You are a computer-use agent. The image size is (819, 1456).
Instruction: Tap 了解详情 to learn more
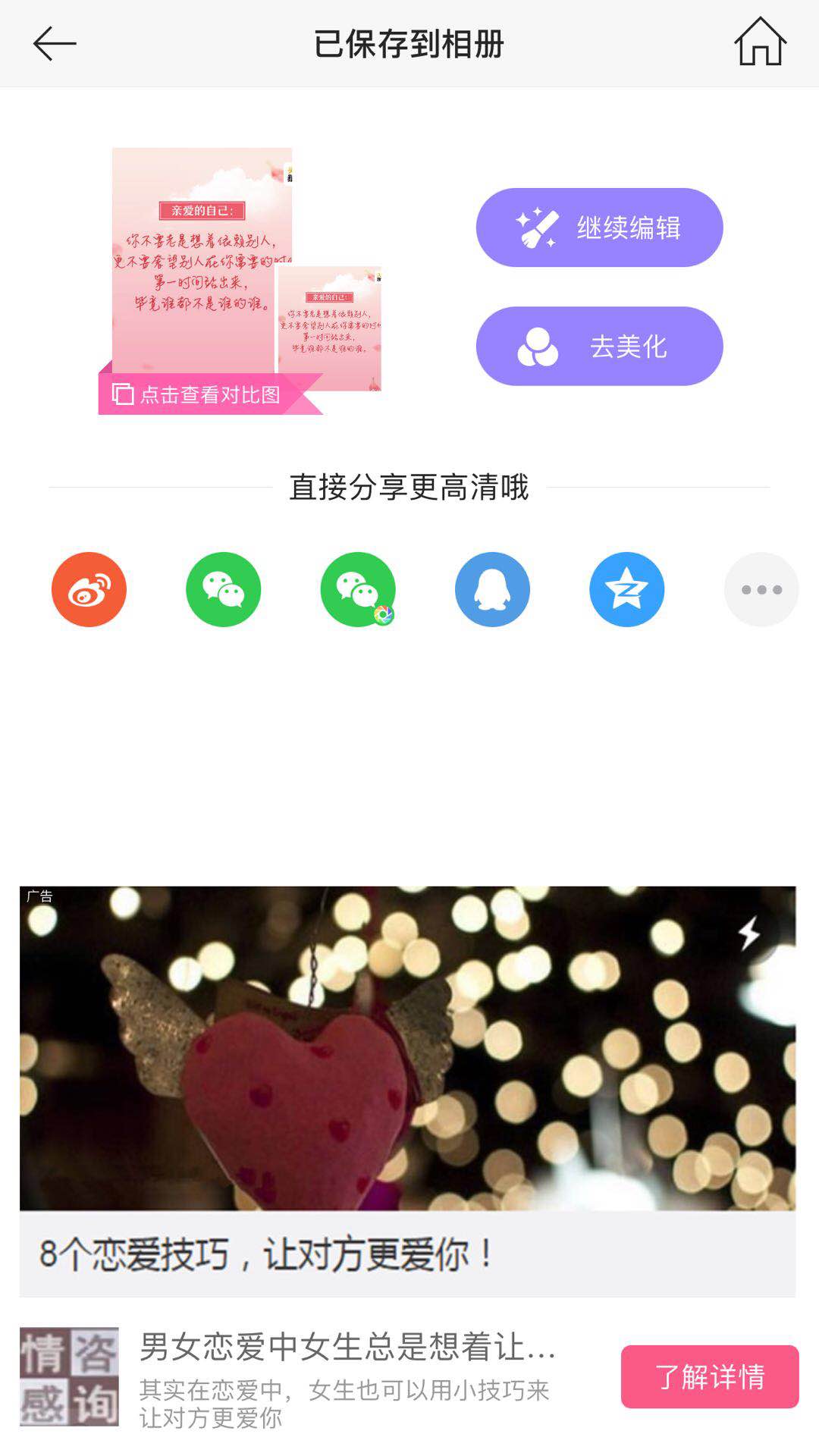click(709, 1376)
